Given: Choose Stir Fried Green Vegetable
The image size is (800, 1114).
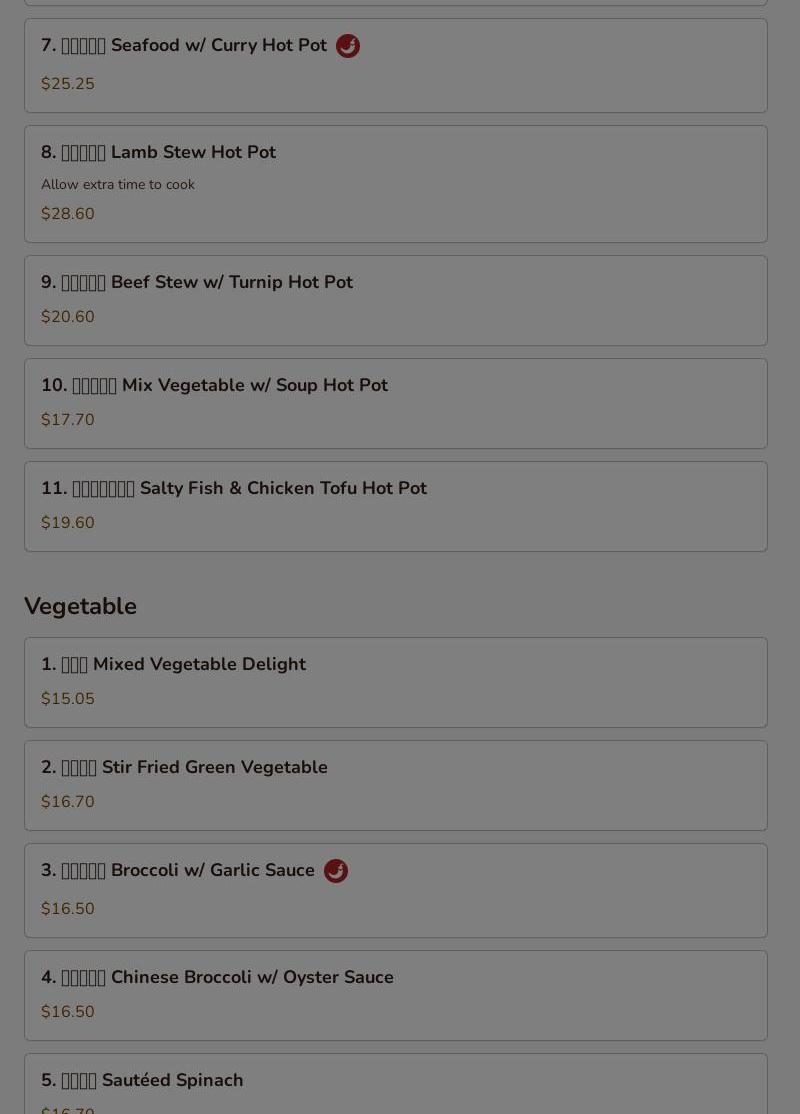Looking at the screenshot, I should point(395,785).
